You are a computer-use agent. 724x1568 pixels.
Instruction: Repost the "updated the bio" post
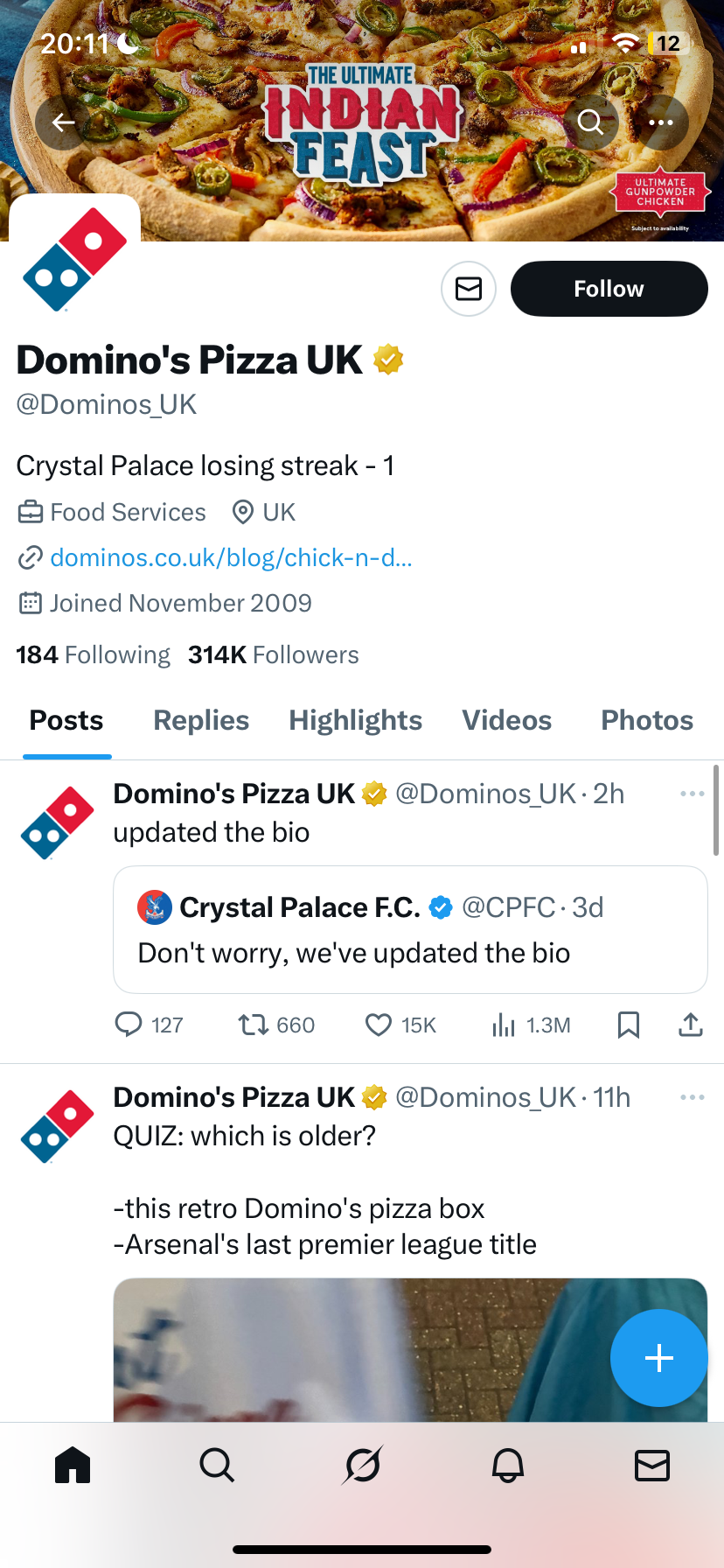coord(254,1025)
